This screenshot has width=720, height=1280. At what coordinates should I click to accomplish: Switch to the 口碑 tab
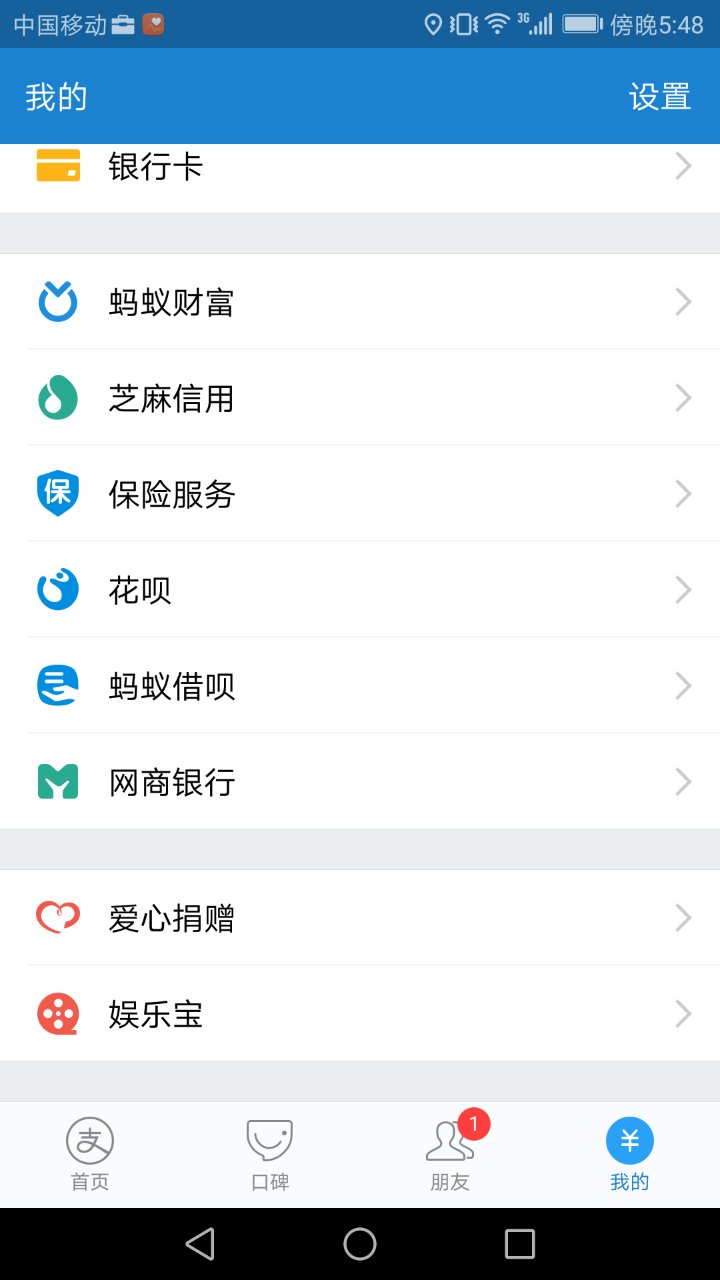click(x=270, y=1155)
